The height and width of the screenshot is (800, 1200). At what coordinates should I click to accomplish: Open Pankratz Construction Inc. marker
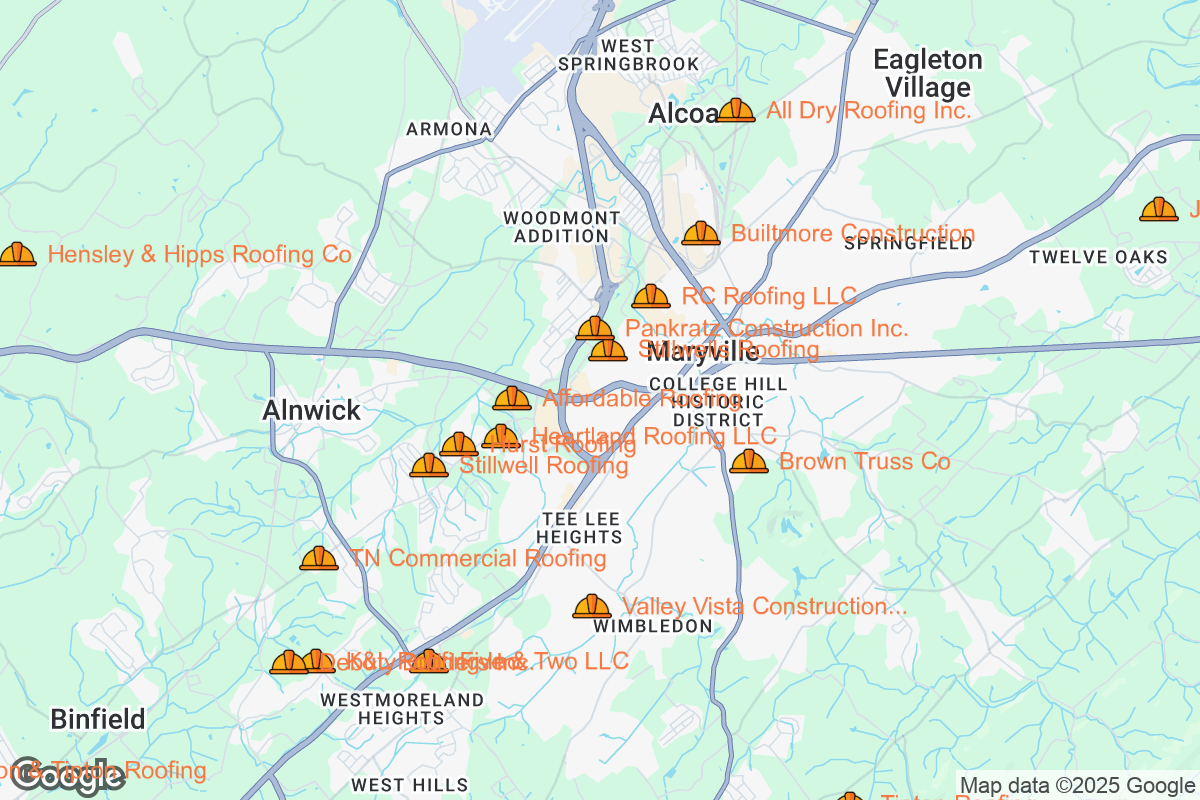(x=595, y=329)
